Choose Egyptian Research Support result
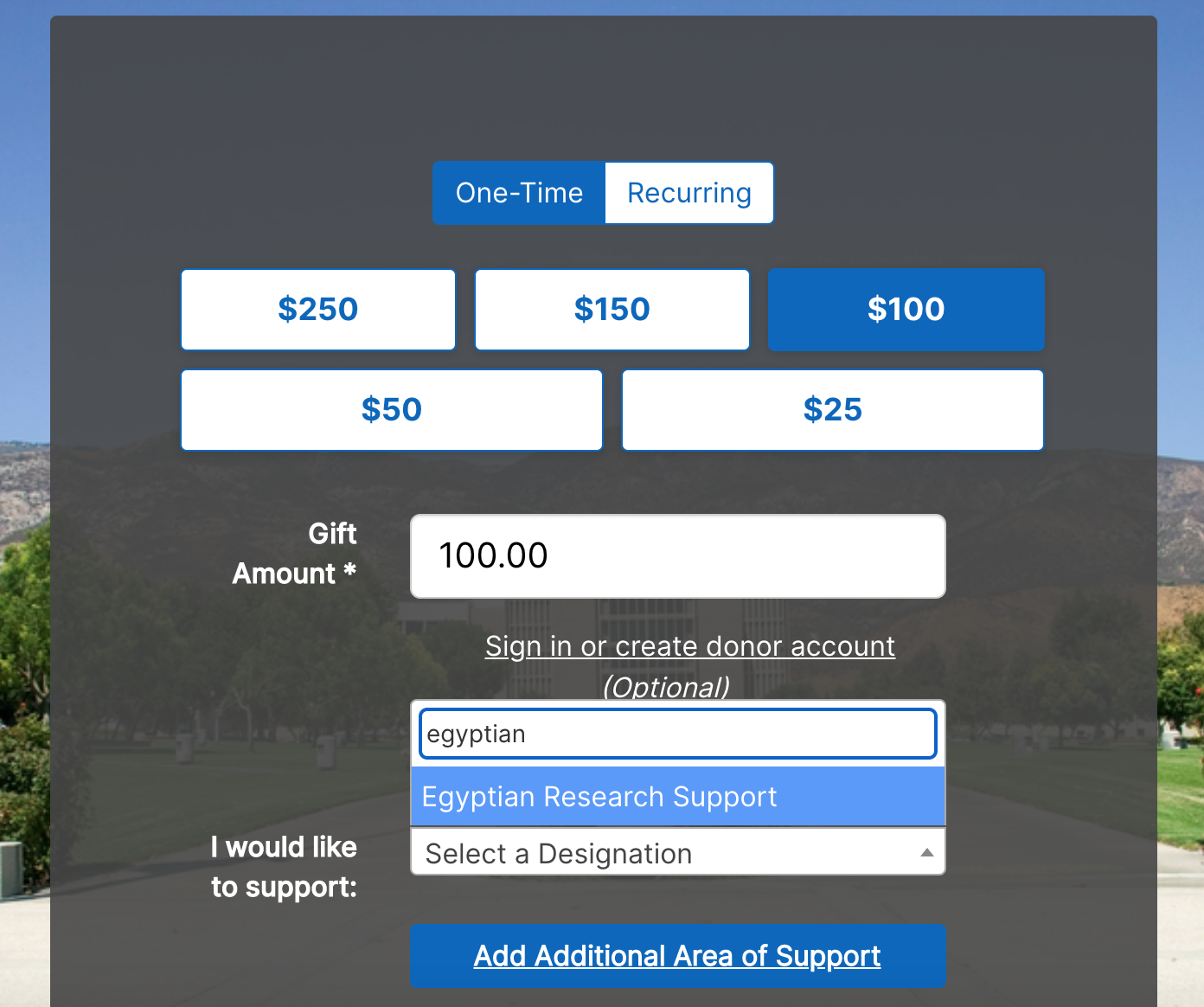The width and height of the screenshot is (1204, 1007). click(677, 797)
